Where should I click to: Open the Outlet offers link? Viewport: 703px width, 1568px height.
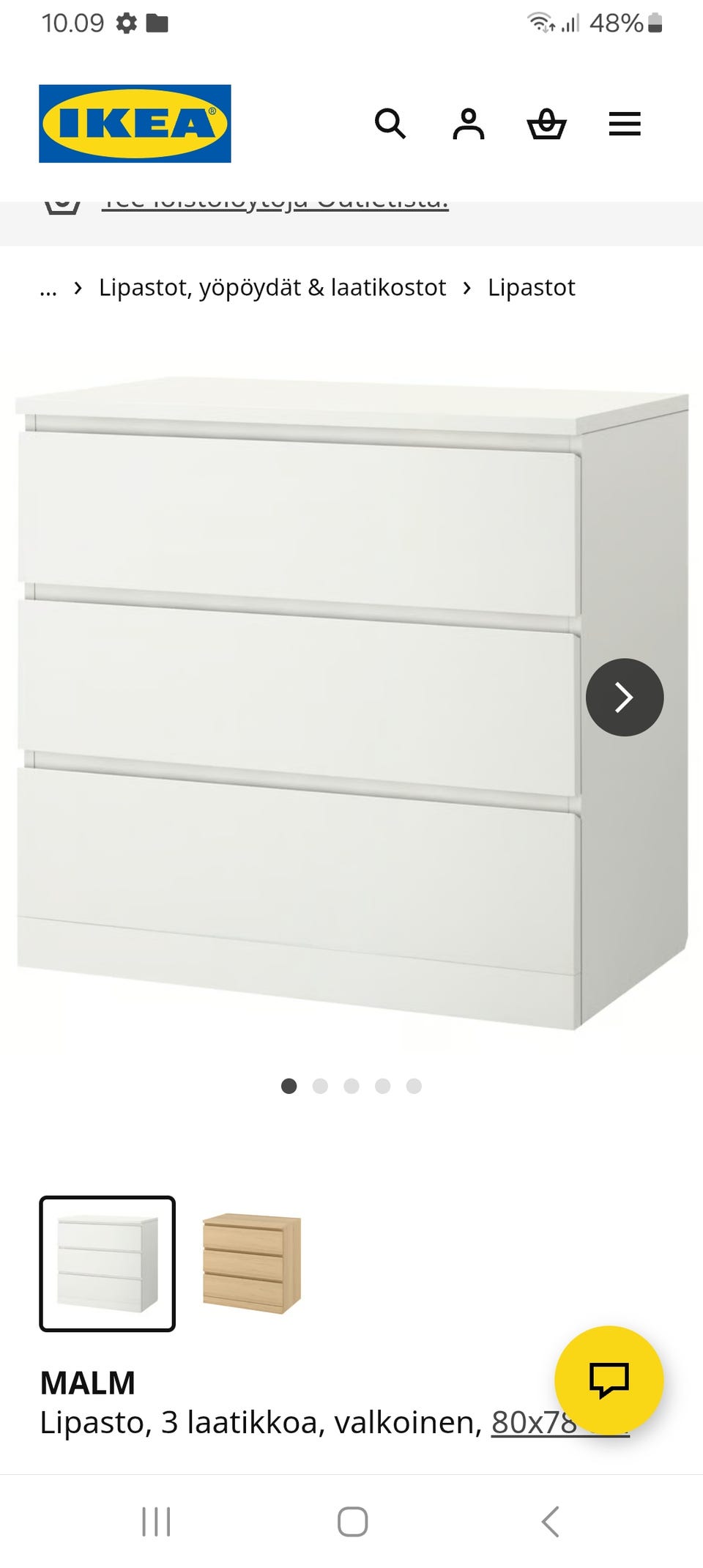coord(275,203)
